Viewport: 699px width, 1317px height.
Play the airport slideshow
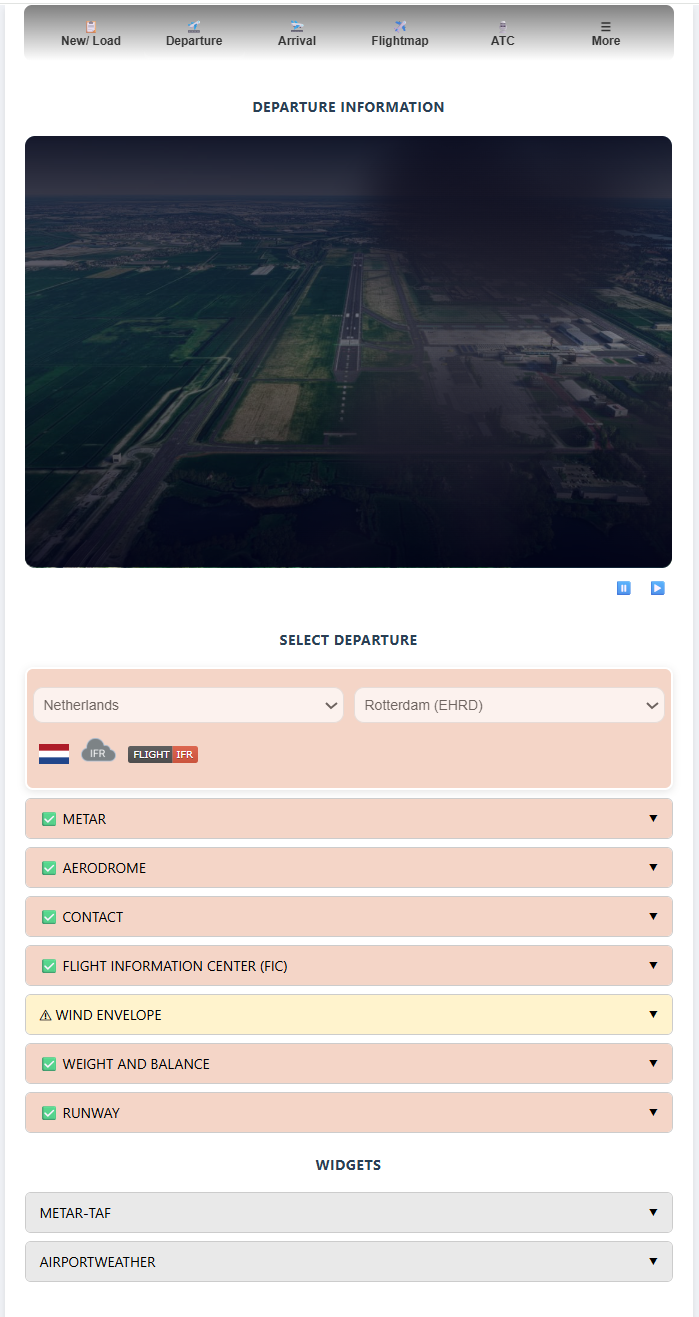[657, 588]
